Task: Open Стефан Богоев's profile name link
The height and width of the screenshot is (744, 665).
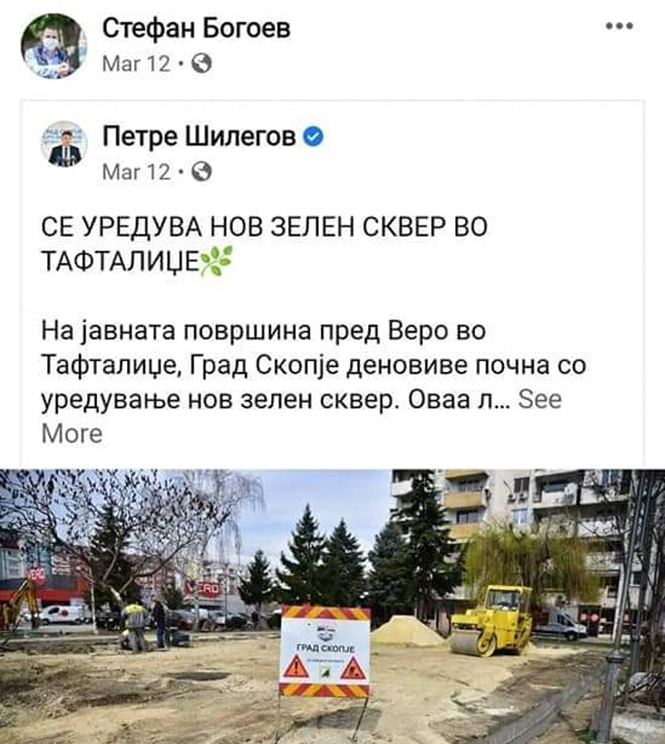Action: [x=196, y=29]
